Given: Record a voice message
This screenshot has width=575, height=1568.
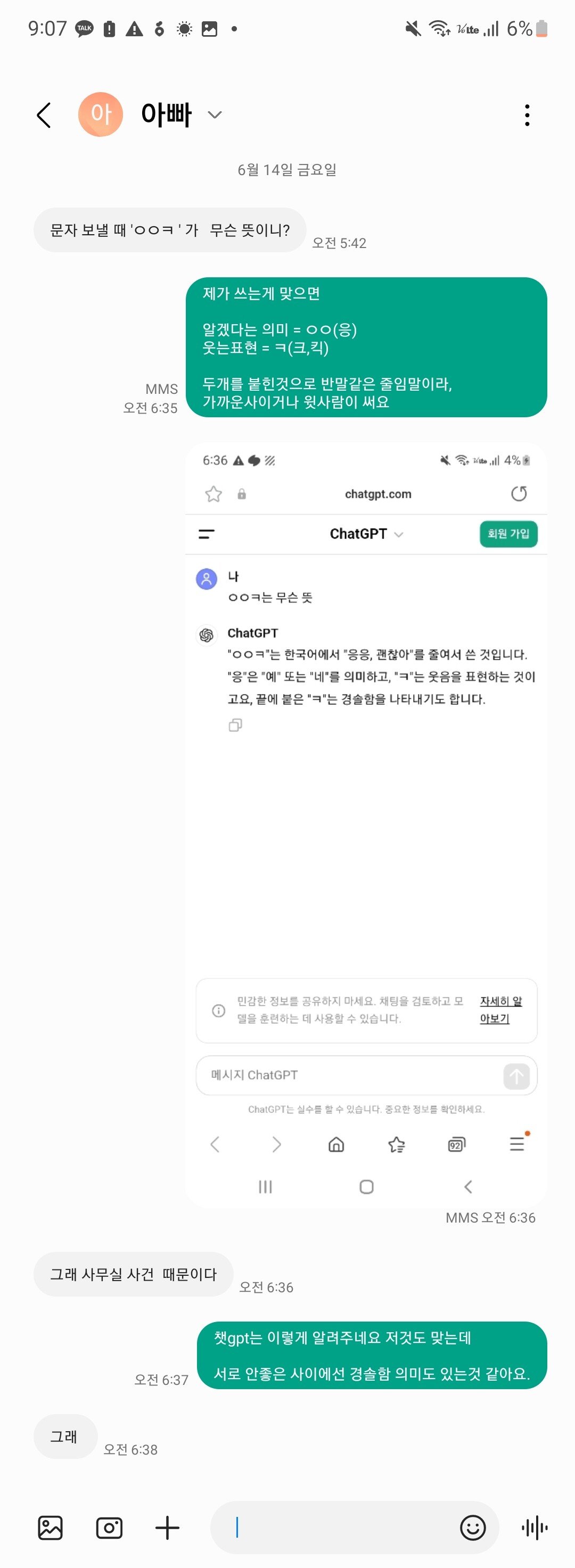Looking at the screenshot, I should (x=535, y=1528).
